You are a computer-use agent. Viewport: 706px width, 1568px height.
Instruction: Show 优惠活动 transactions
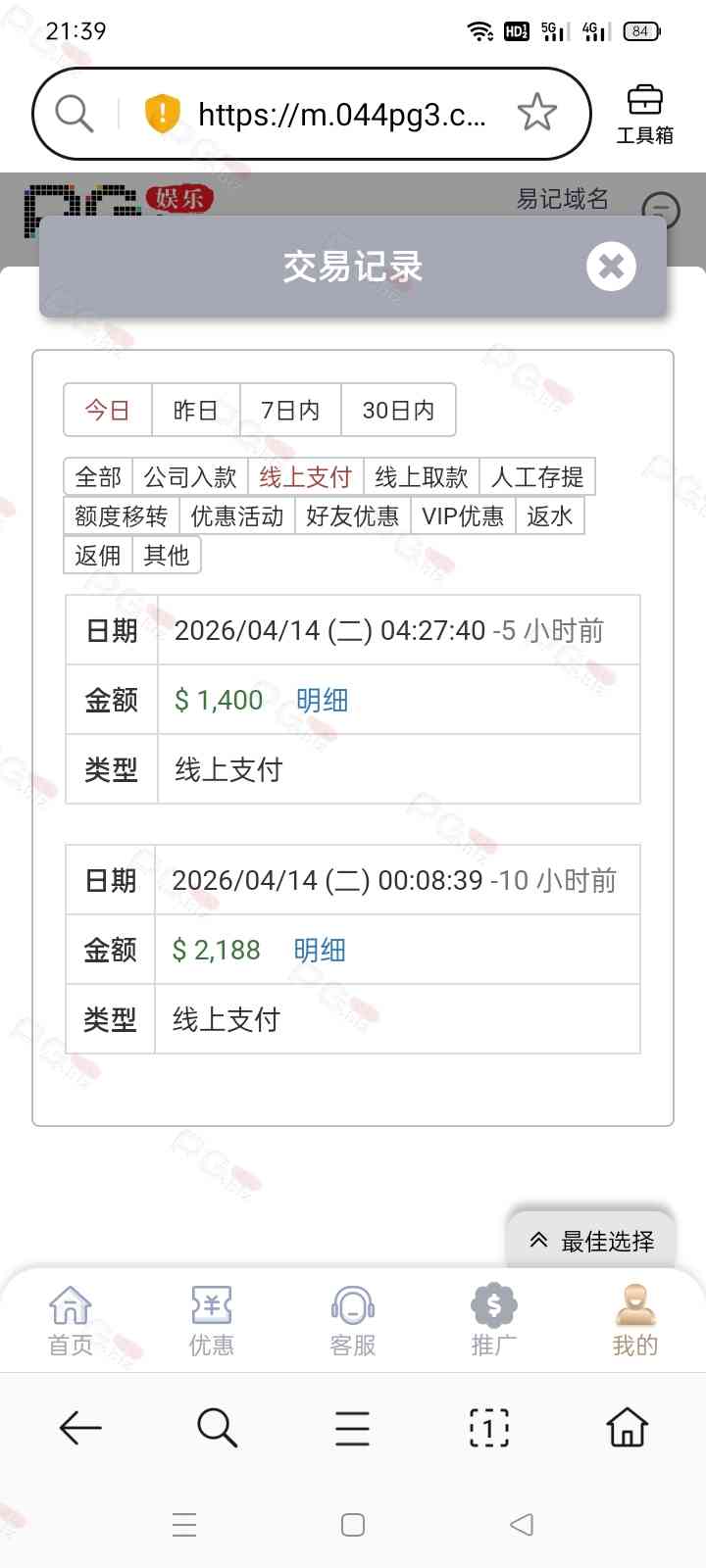click(237, 516)
